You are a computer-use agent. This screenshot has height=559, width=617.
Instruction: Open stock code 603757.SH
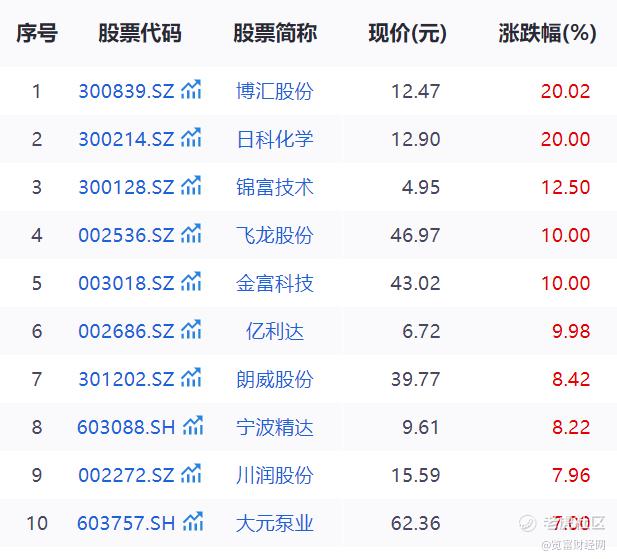[x=126, y=523]
